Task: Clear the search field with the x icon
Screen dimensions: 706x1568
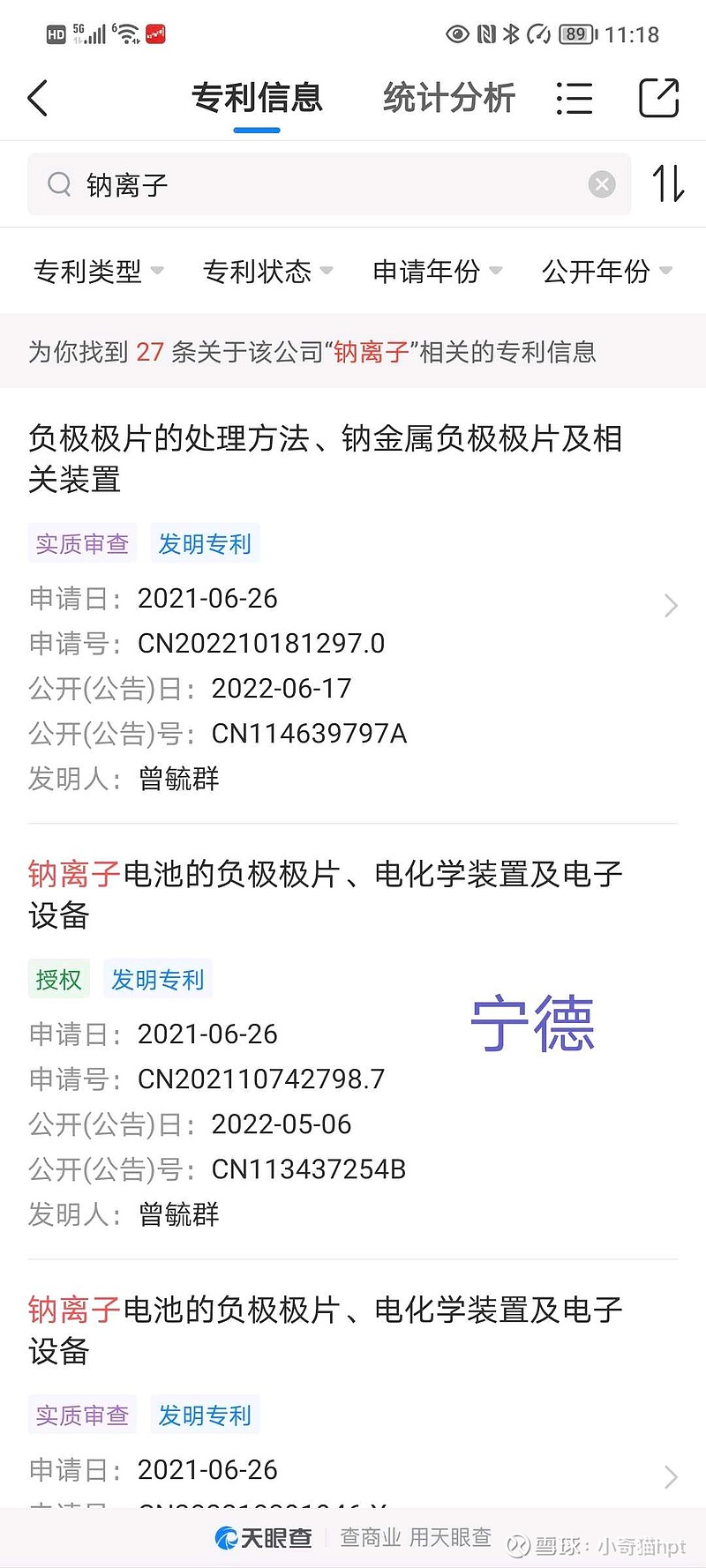Action: 602,183
